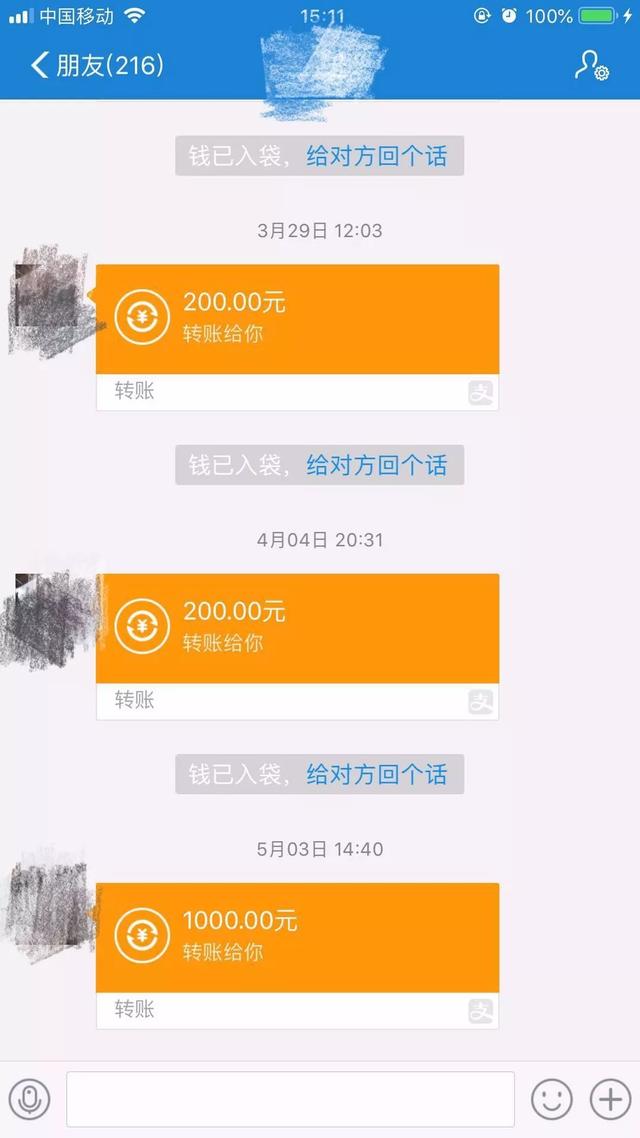Focus the message text field

coord(290,1100)
